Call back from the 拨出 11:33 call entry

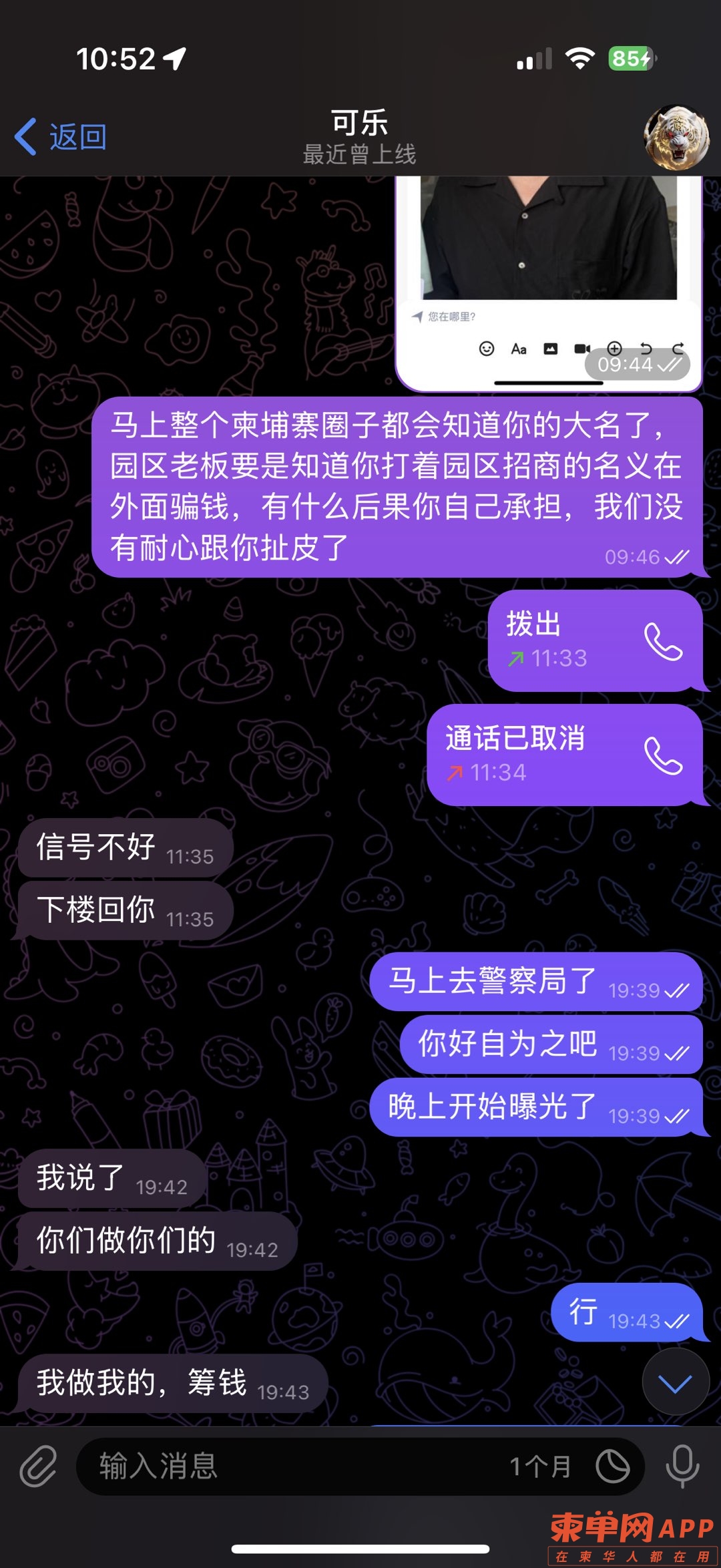[662, 642]
